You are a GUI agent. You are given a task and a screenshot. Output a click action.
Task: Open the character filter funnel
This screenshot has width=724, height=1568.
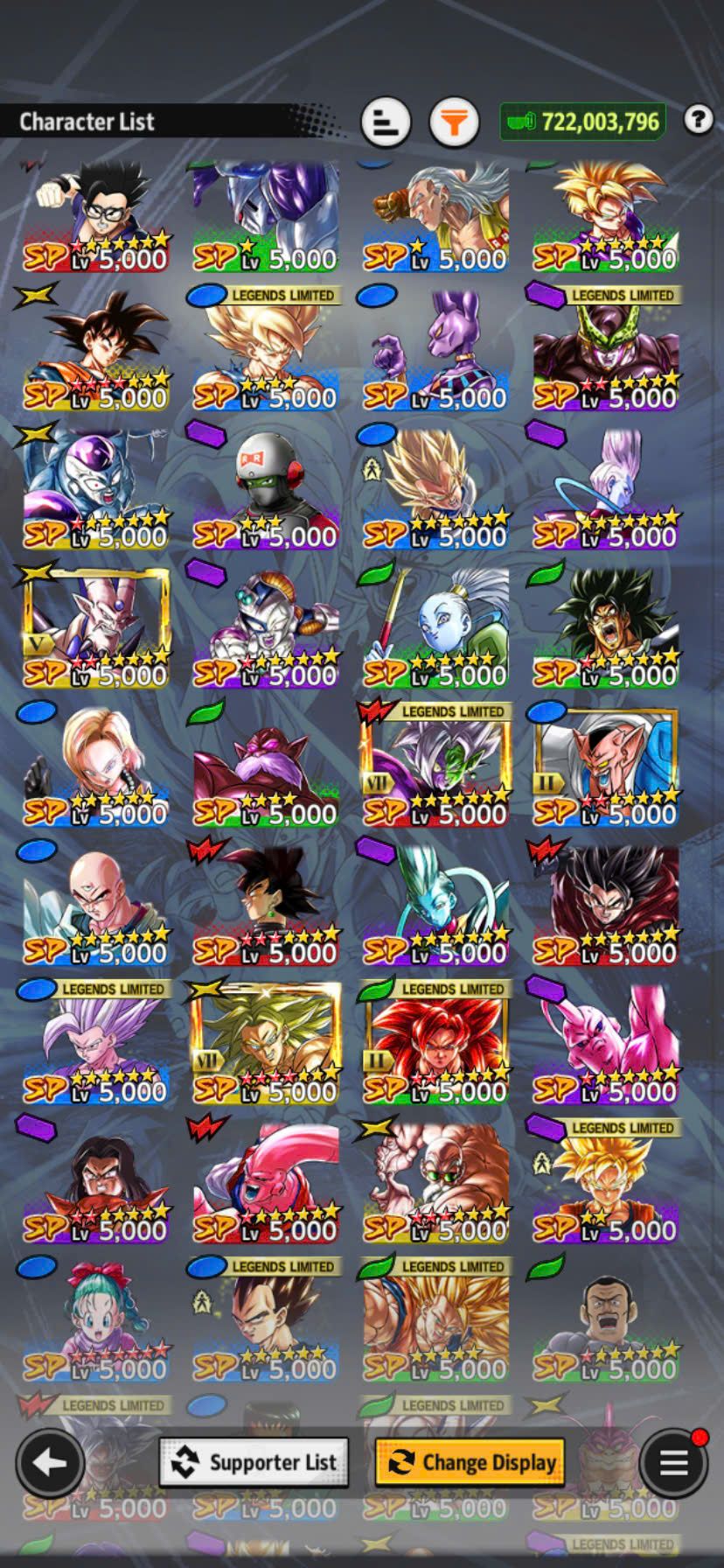point(454,122)
